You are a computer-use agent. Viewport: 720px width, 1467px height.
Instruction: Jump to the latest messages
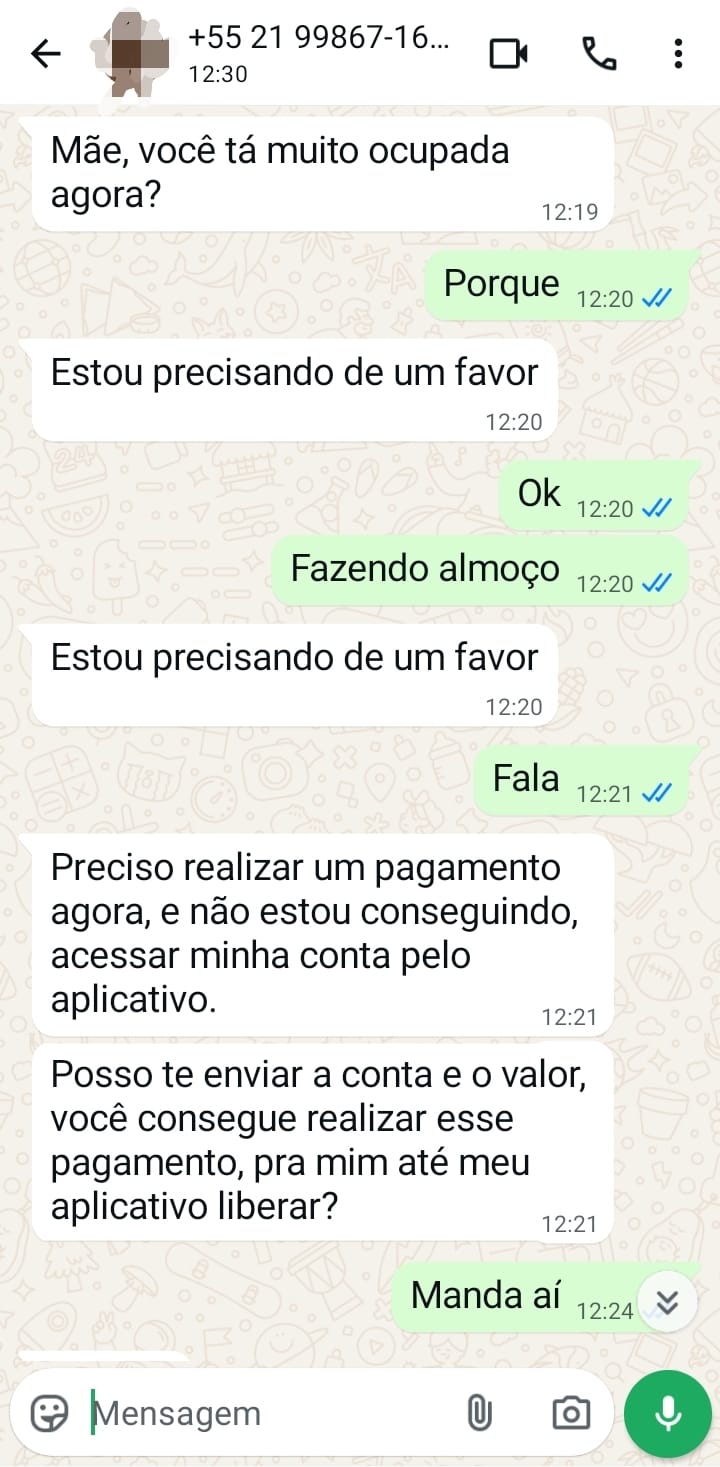[x=666, y=1301]
